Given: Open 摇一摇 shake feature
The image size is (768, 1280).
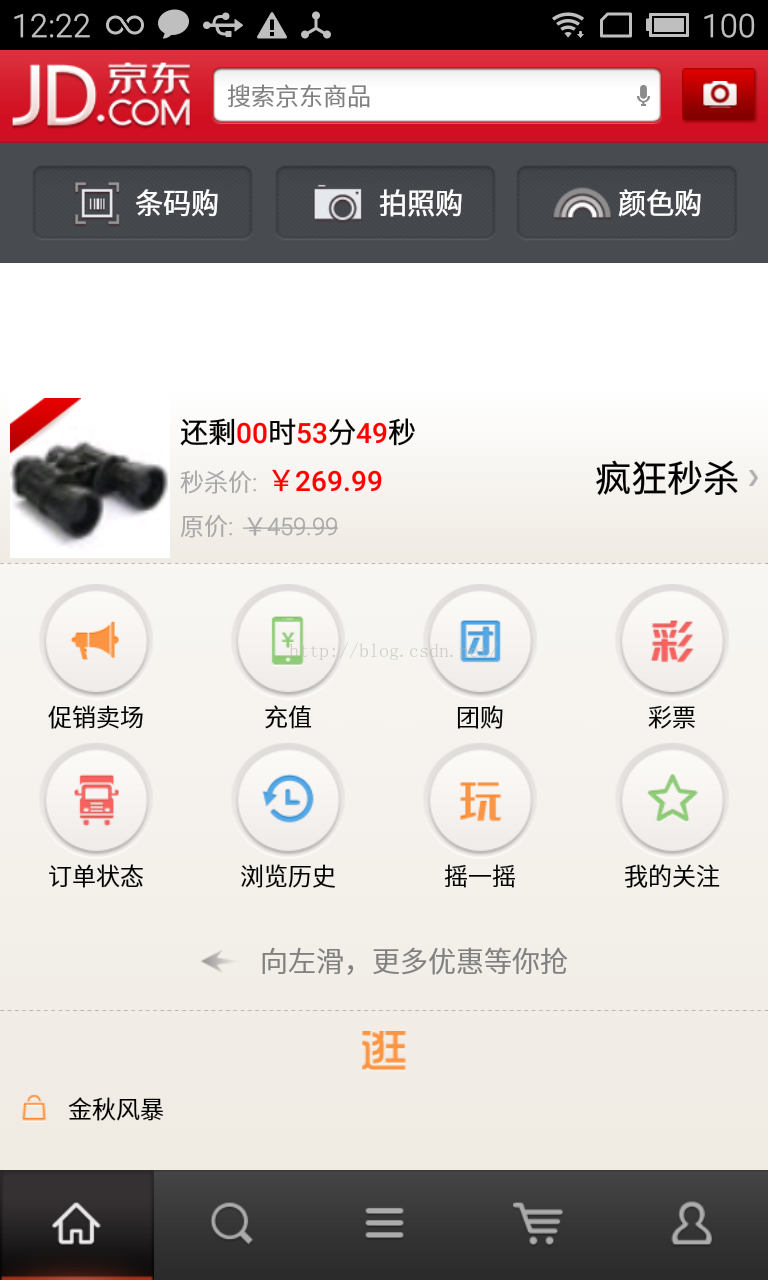Looking at the screenshot, I should [x=480, y=800].
